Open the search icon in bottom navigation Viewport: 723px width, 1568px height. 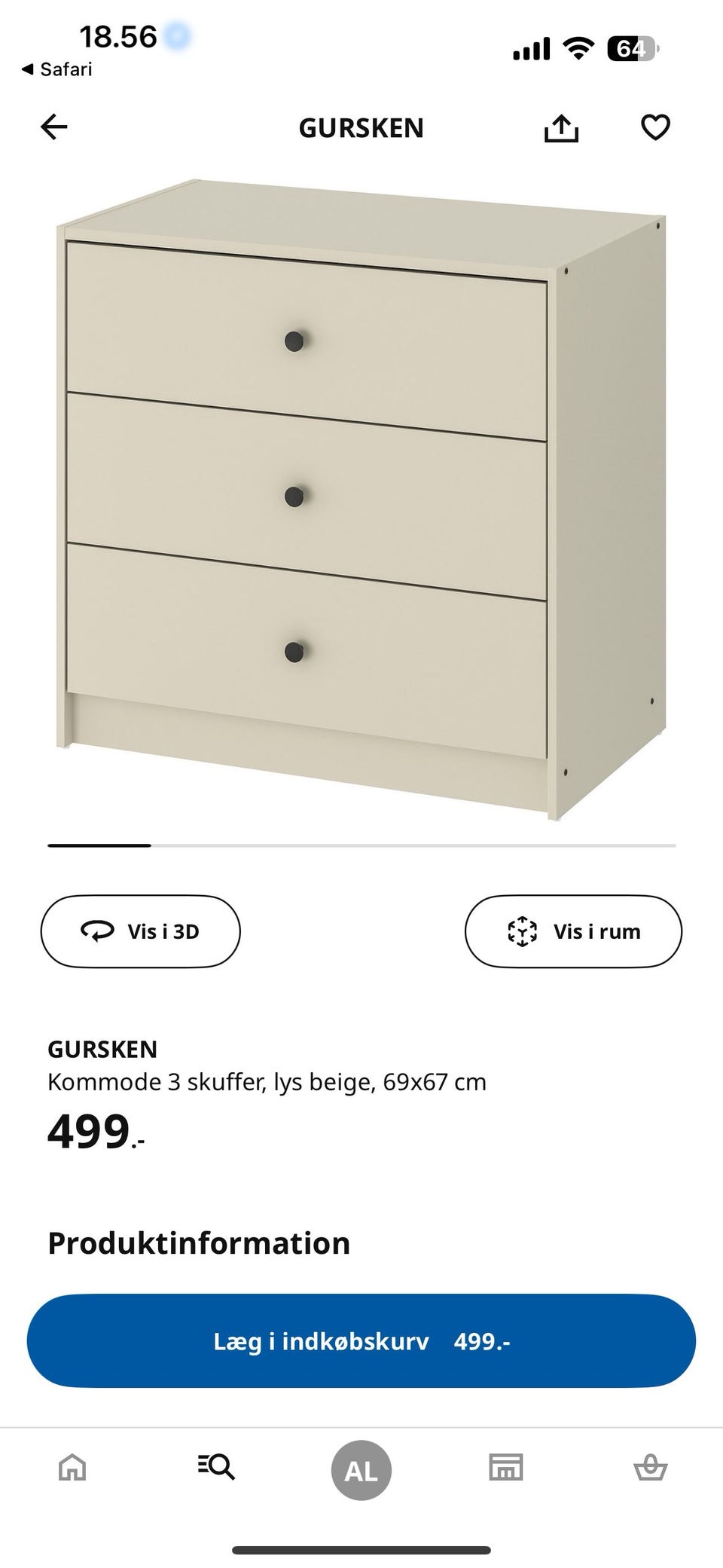coord(217,1467)
